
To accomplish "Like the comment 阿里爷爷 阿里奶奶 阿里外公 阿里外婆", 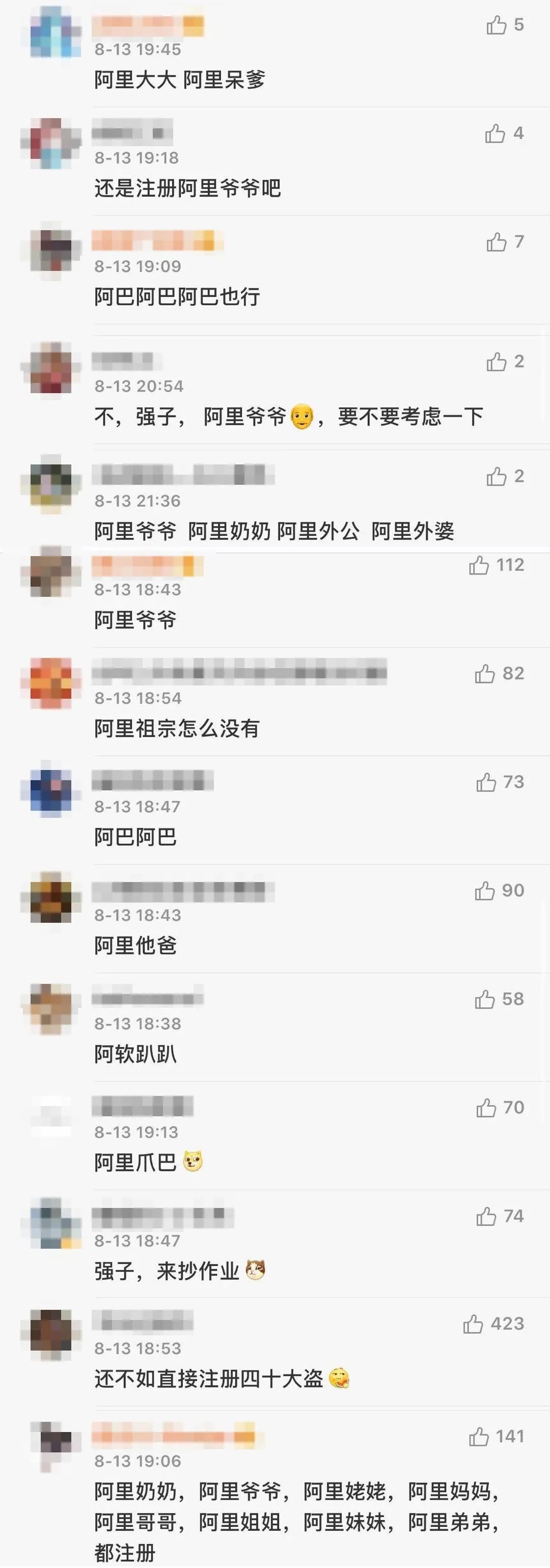I will [497, 476].
